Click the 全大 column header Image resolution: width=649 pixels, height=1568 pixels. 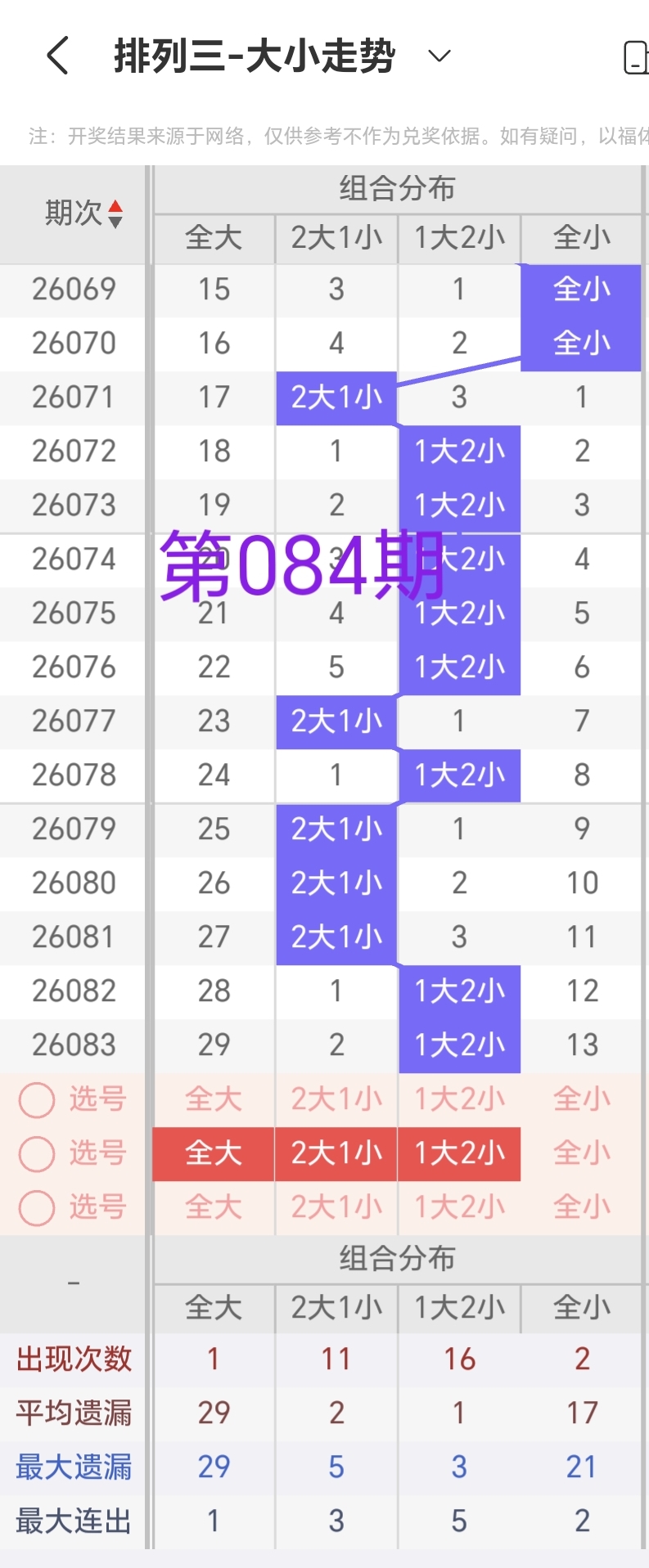(212, 238)
